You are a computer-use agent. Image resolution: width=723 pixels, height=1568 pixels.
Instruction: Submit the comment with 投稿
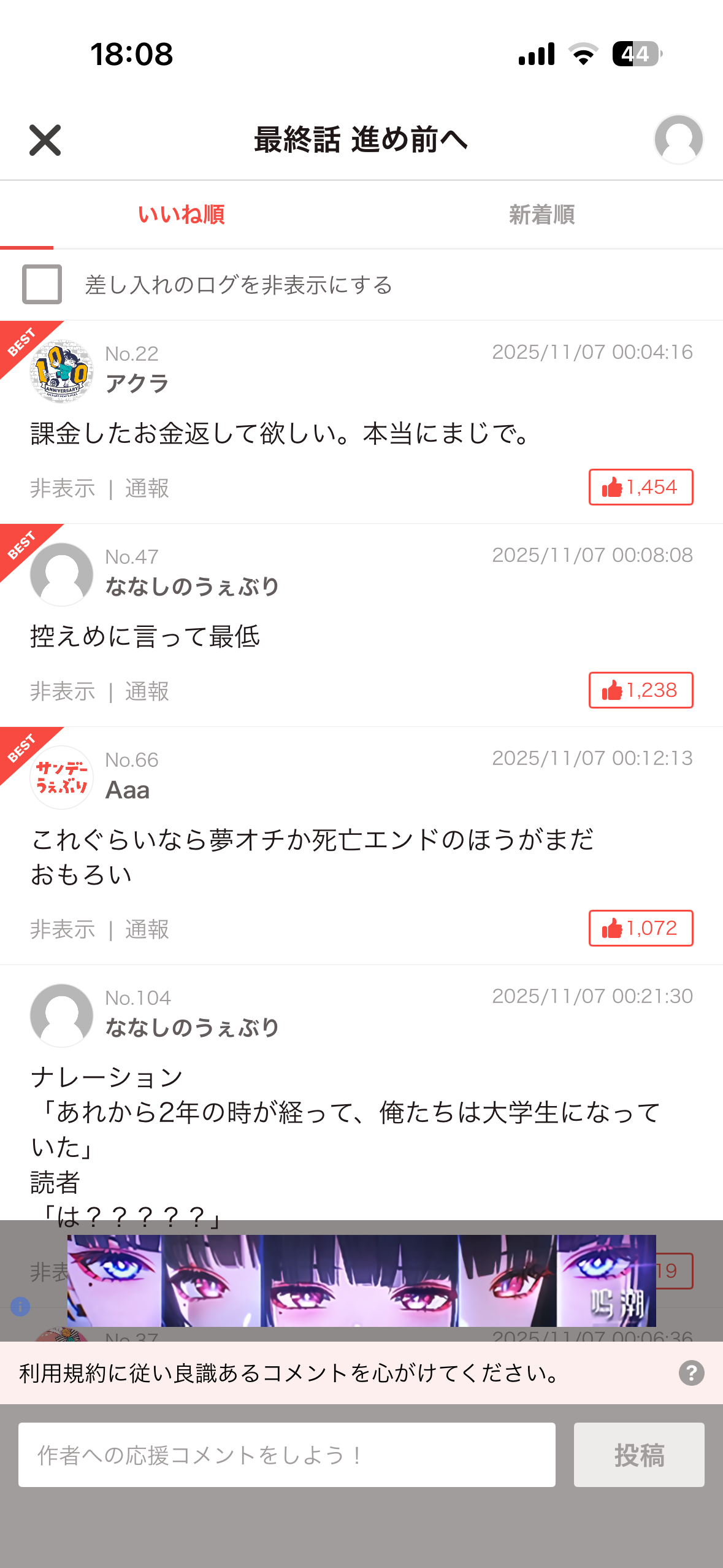point(638,1455)
